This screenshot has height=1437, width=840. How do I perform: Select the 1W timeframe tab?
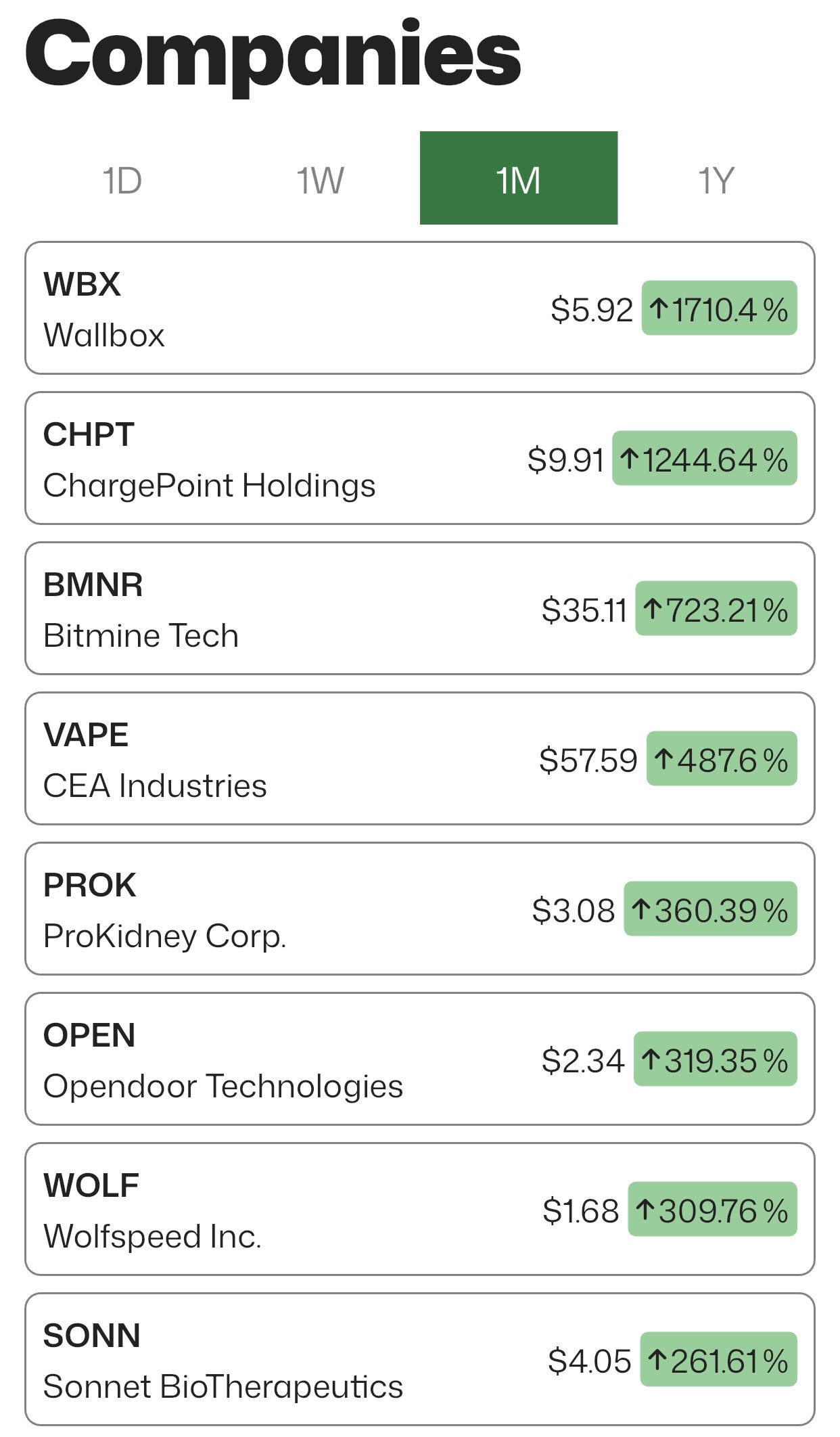coord(321,180)
